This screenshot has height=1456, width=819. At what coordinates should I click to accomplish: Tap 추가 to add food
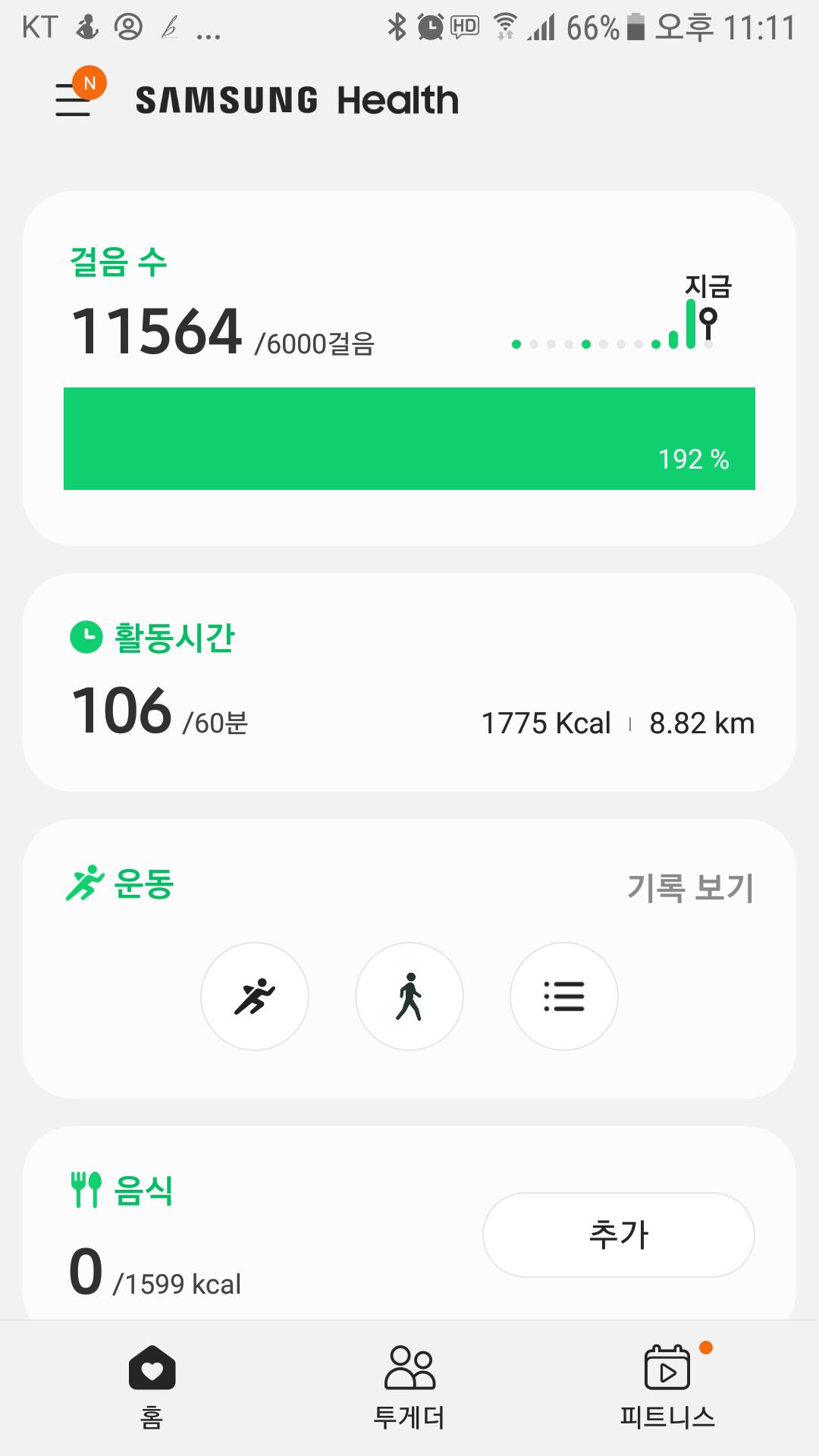point(618,1235)
